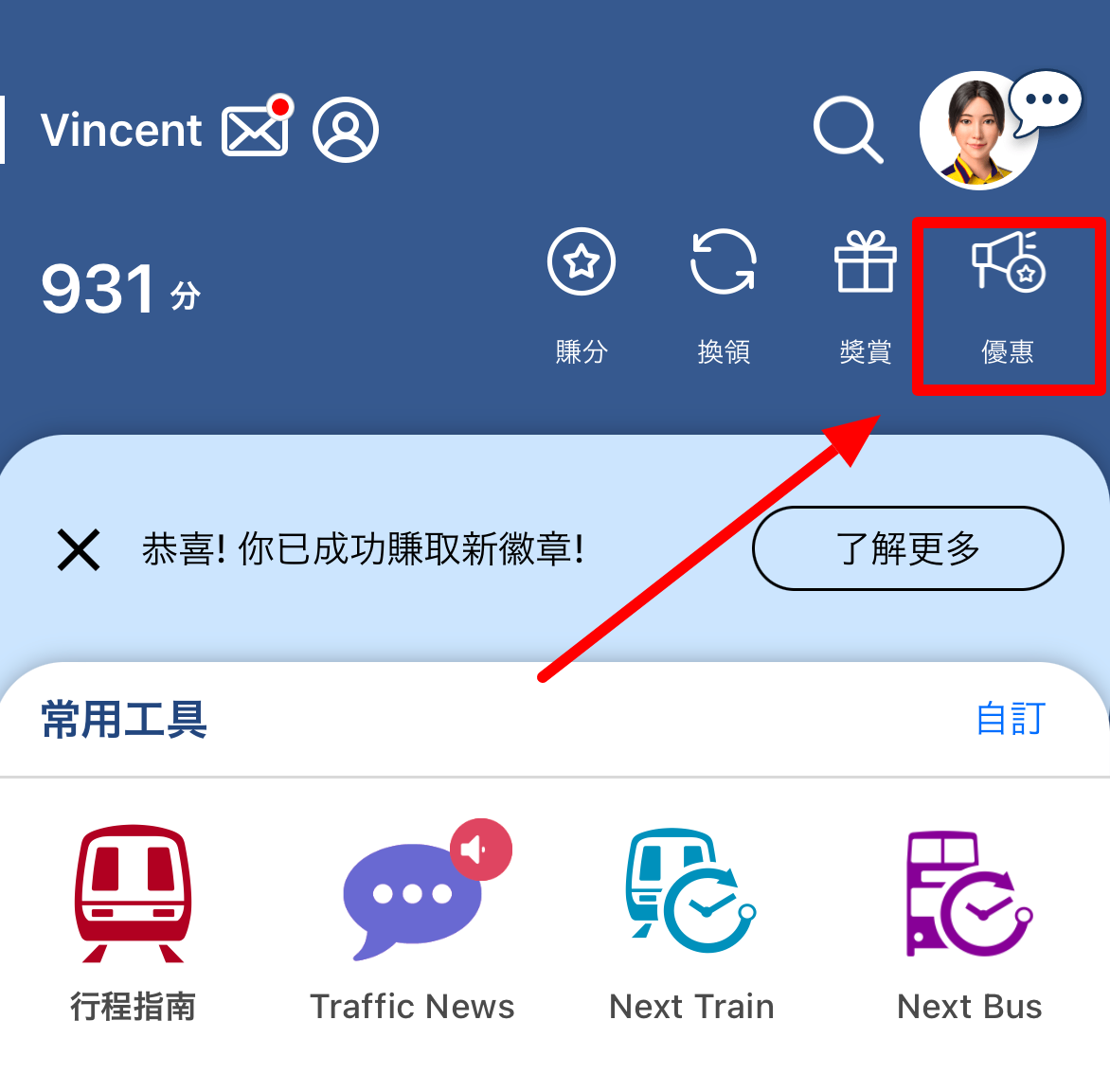
Task: Tap 了解更多 to learn more
Action: point(907,548)
